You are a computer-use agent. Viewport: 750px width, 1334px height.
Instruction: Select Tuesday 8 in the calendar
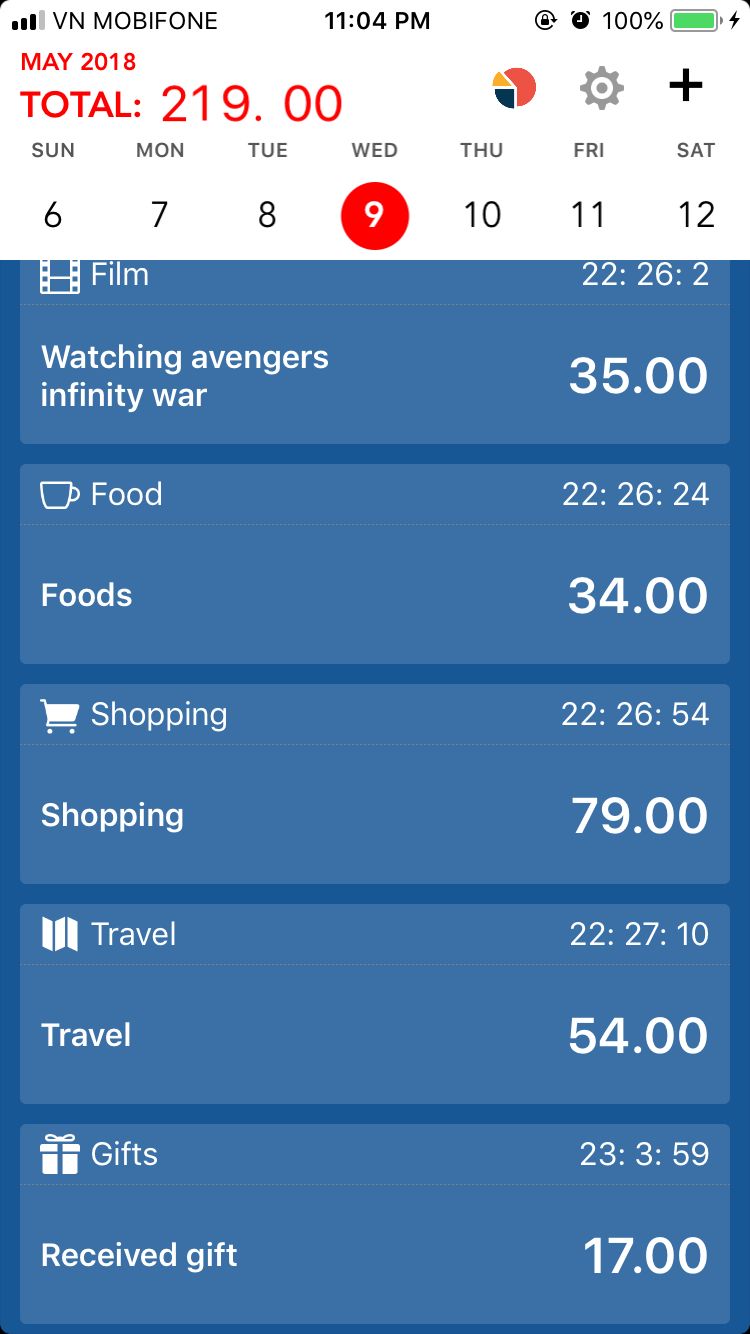(267, 215)
